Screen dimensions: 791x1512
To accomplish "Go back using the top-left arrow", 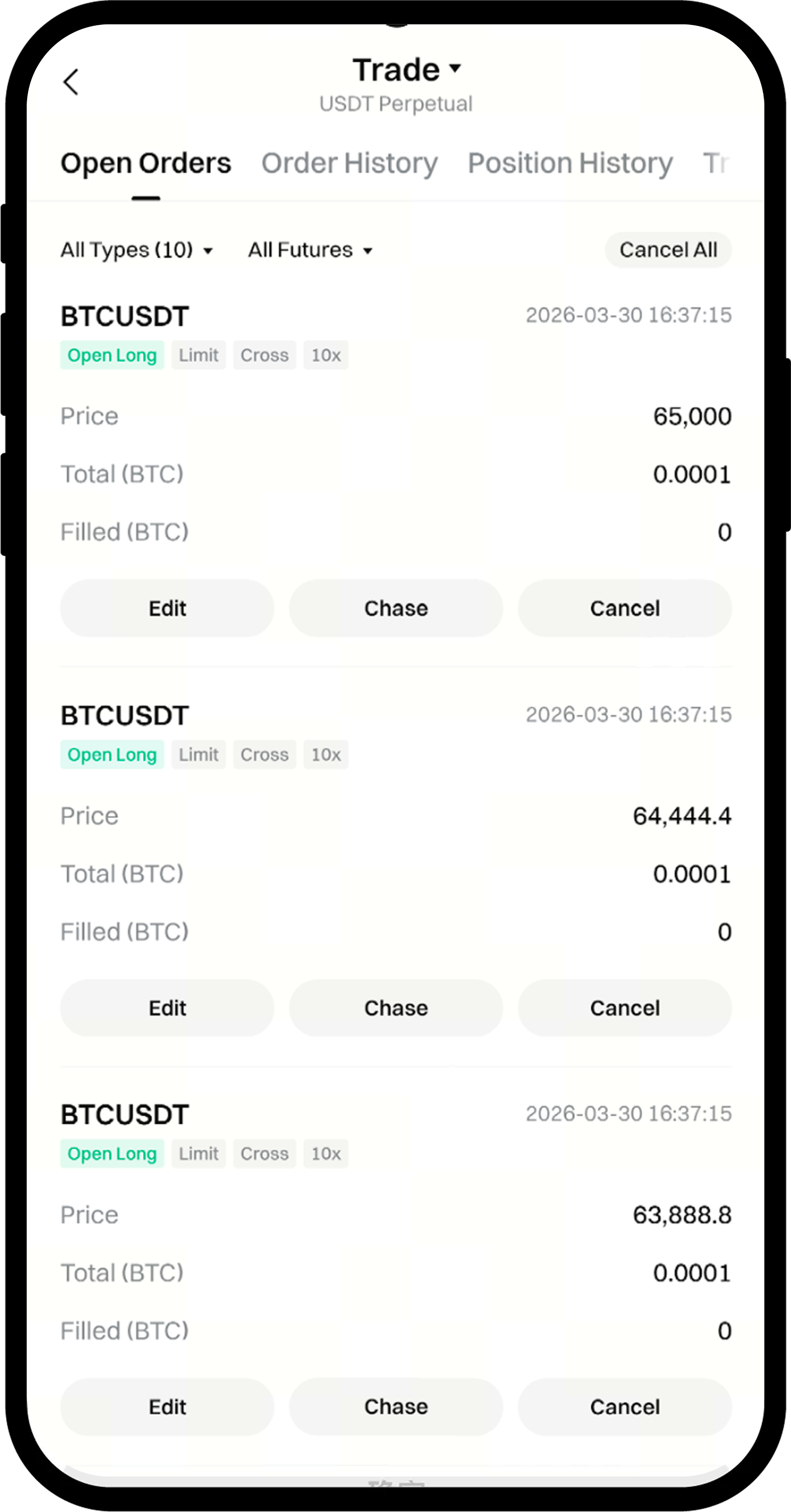I will (x=71, y=82).
